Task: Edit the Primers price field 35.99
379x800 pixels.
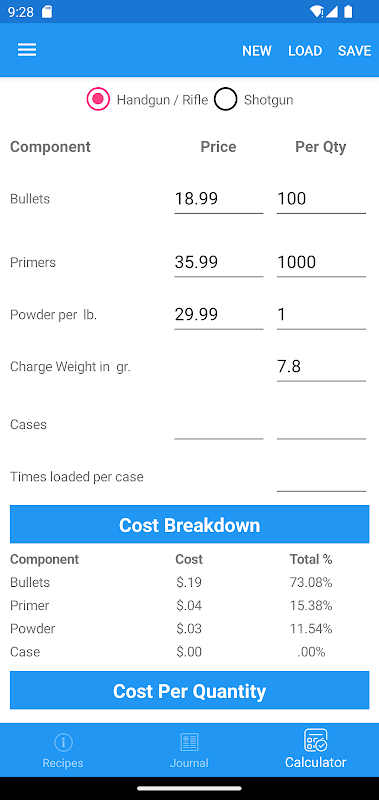Action: (219, 262)
